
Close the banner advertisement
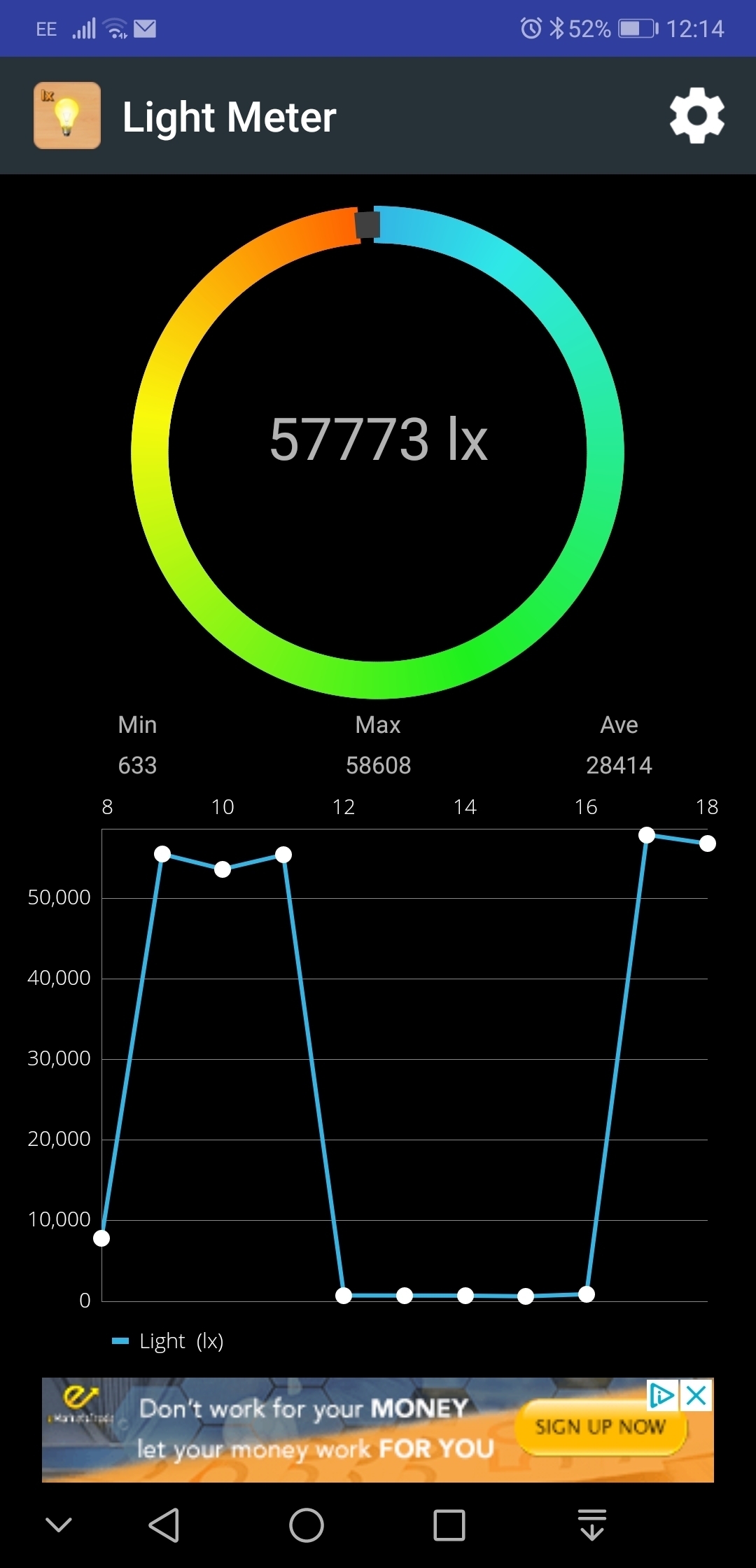pos(696,1396)
